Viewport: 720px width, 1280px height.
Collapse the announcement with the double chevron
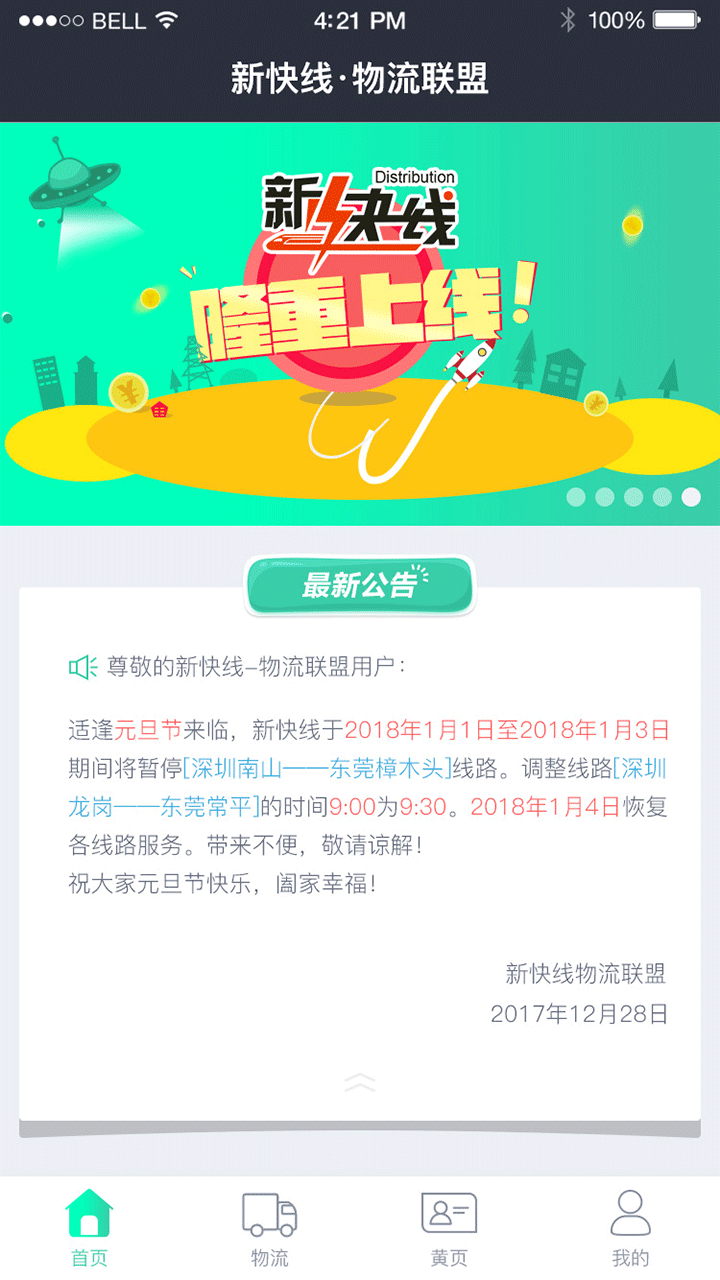pos(360,1082)
